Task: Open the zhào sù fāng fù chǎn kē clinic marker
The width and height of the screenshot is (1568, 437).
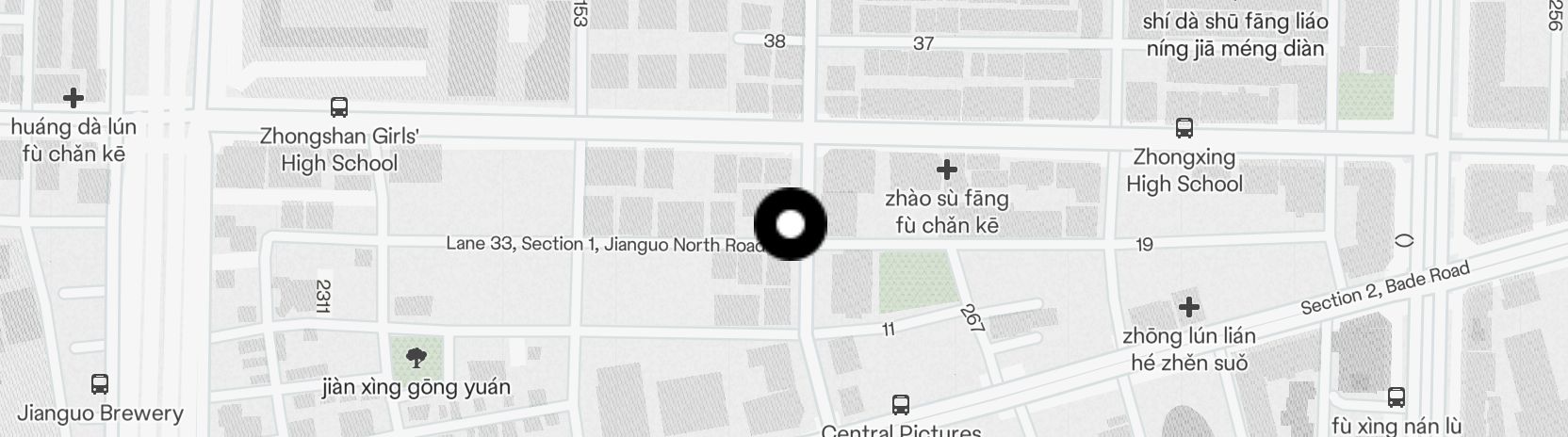Action: [946, 170]
